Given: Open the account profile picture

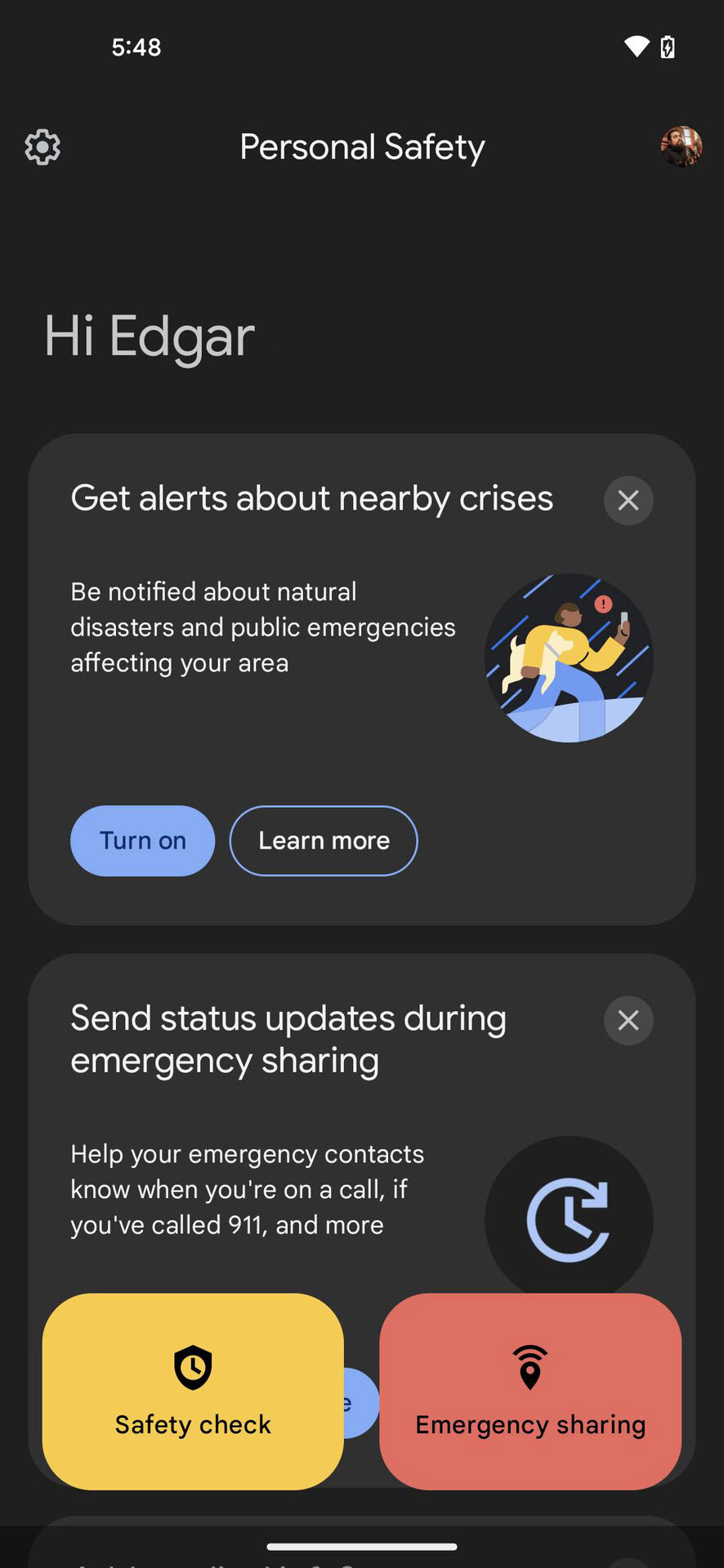Looking at the screenshot, I should 681,147.
